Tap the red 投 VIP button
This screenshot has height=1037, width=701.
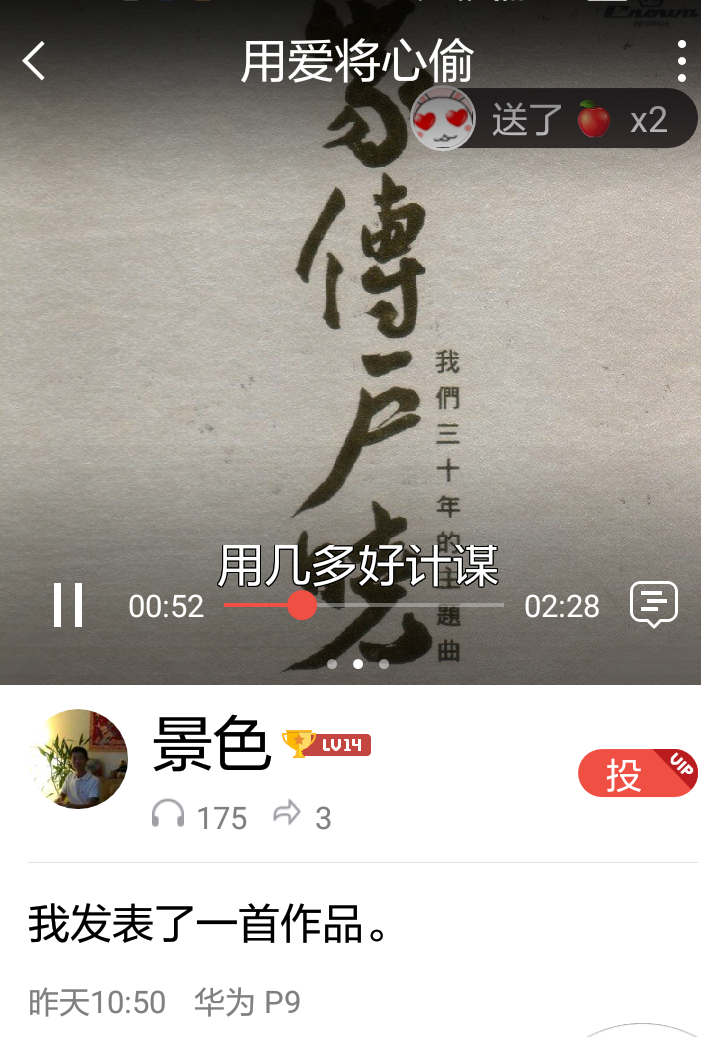[x=636, y=773]
